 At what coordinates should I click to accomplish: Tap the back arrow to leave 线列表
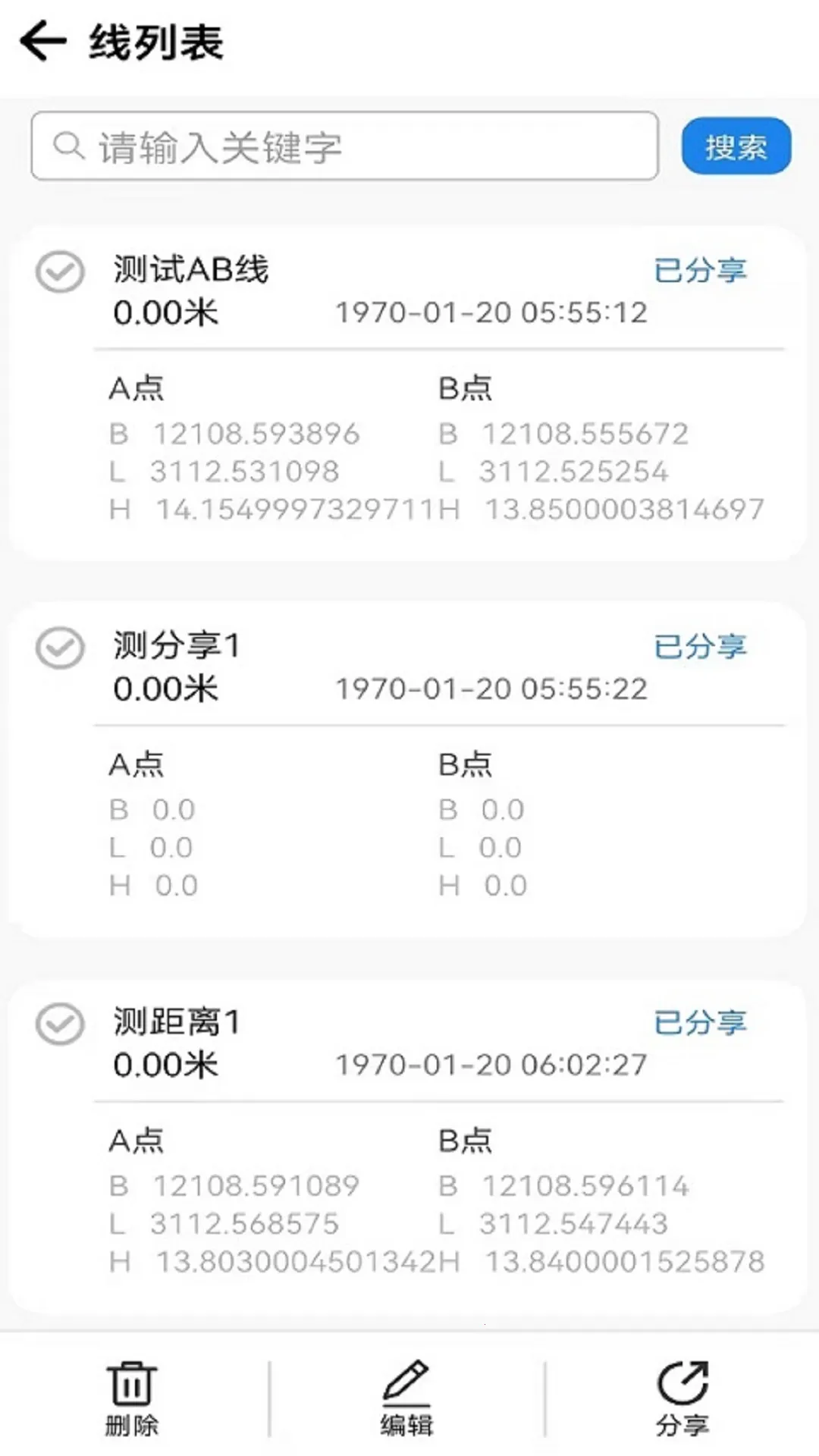[x=43, y=42]
